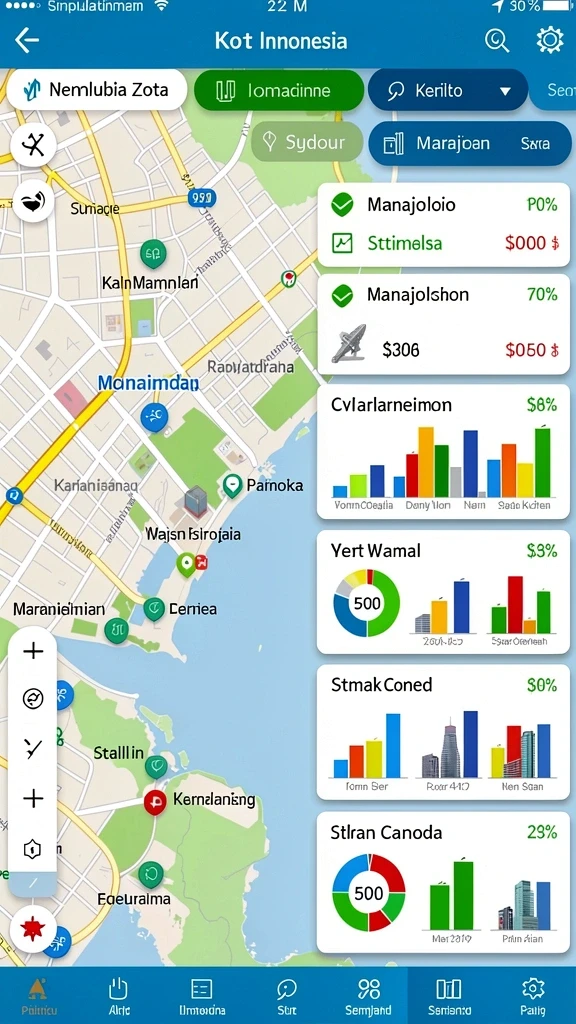Select the Marajoan chip
576x1024 pixels.
point(470,143)
